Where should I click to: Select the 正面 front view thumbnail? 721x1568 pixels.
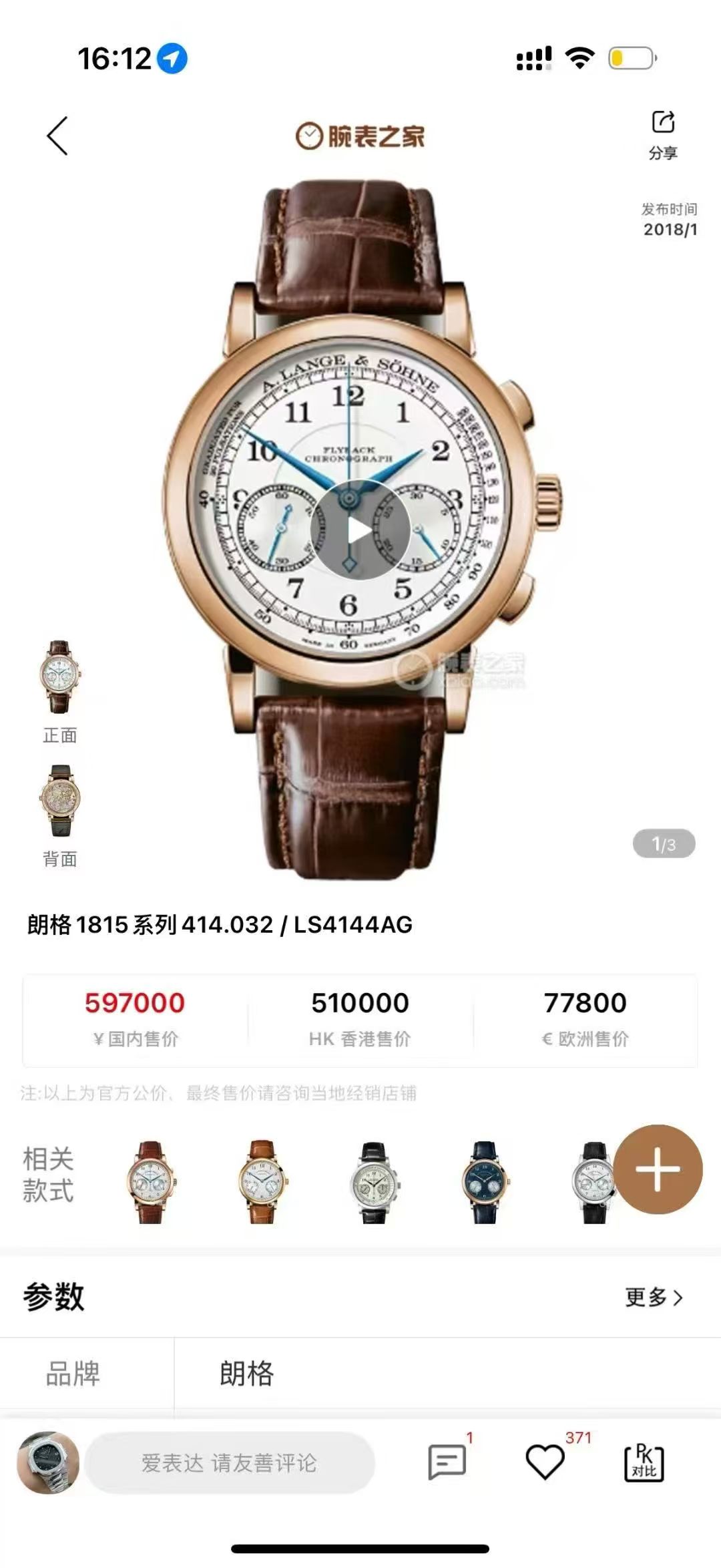(59, 677)
